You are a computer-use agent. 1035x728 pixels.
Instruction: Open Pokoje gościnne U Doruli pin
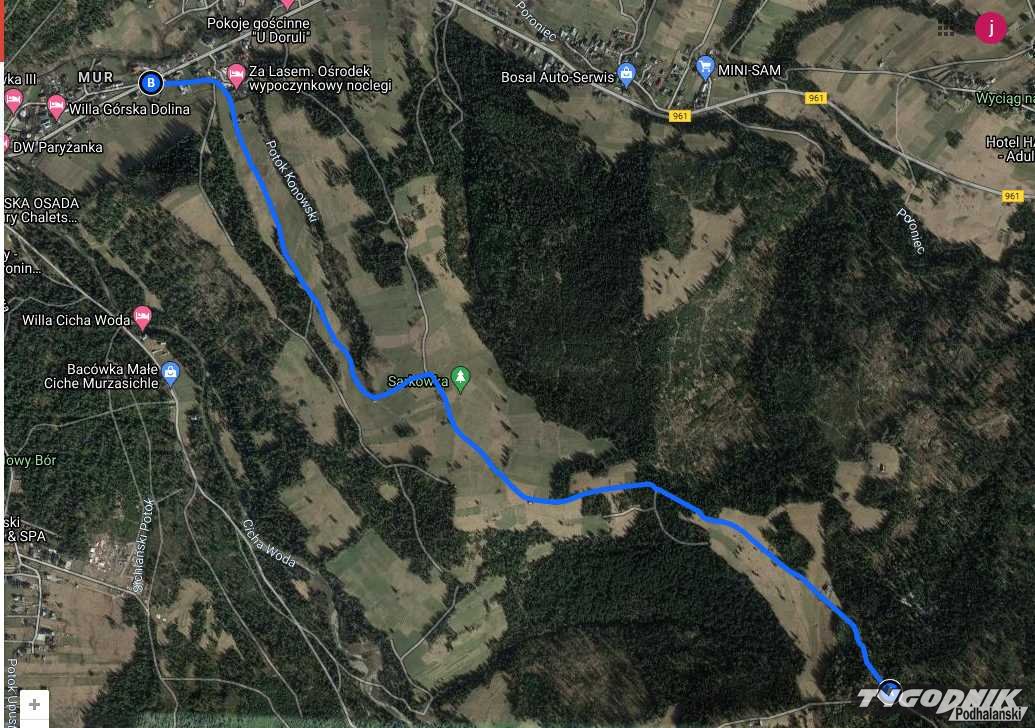tap(289, 5)
